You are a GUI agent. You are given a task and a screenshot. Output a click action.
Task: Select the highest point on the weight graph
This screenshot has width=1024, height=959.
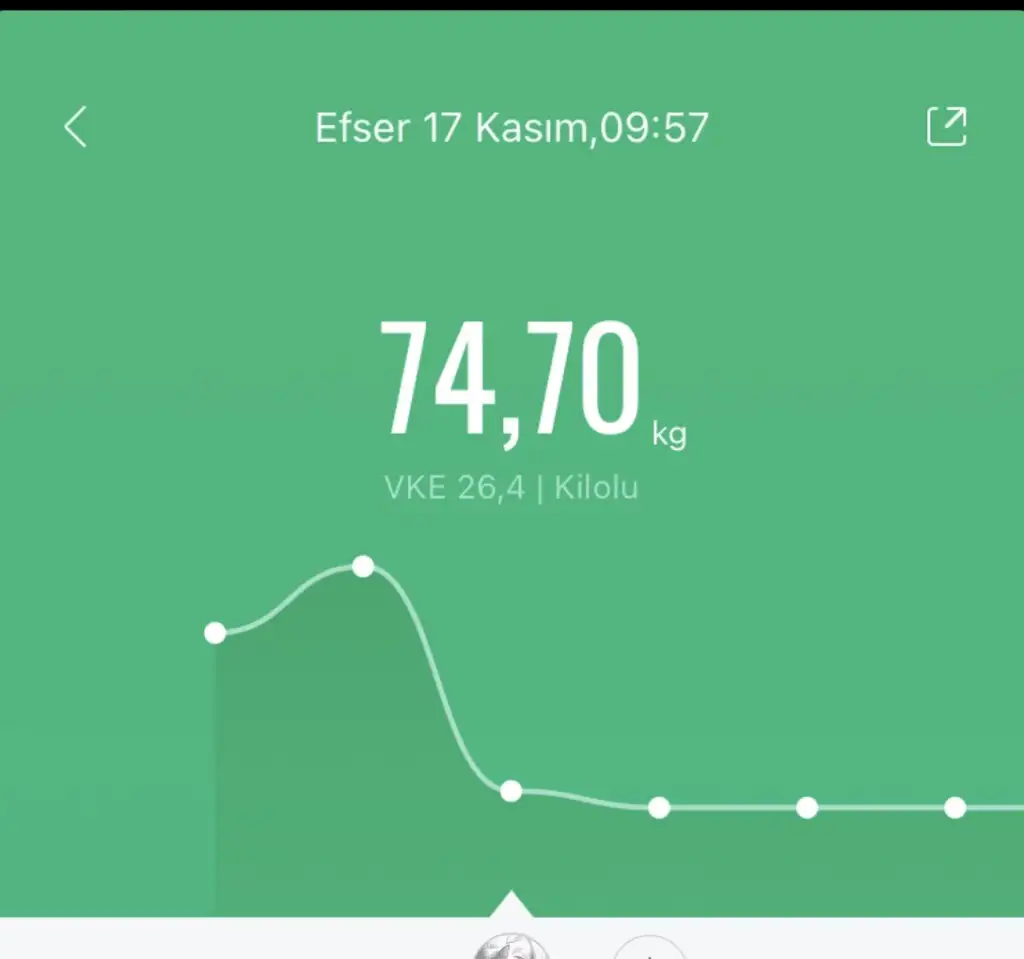coord(363,566)
